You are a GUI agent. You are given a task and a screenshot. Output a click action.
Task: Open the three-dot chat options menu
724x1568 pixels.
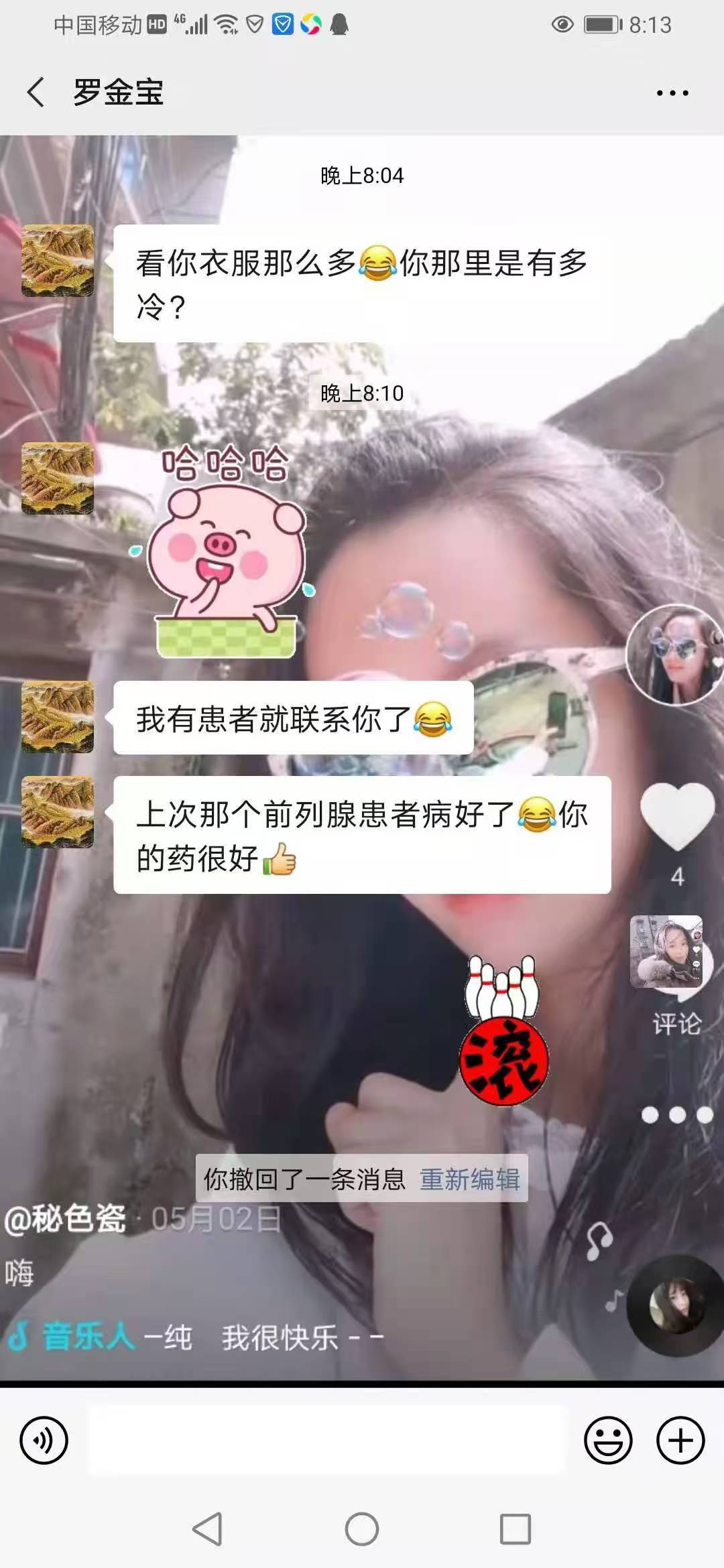pos(672,93)
